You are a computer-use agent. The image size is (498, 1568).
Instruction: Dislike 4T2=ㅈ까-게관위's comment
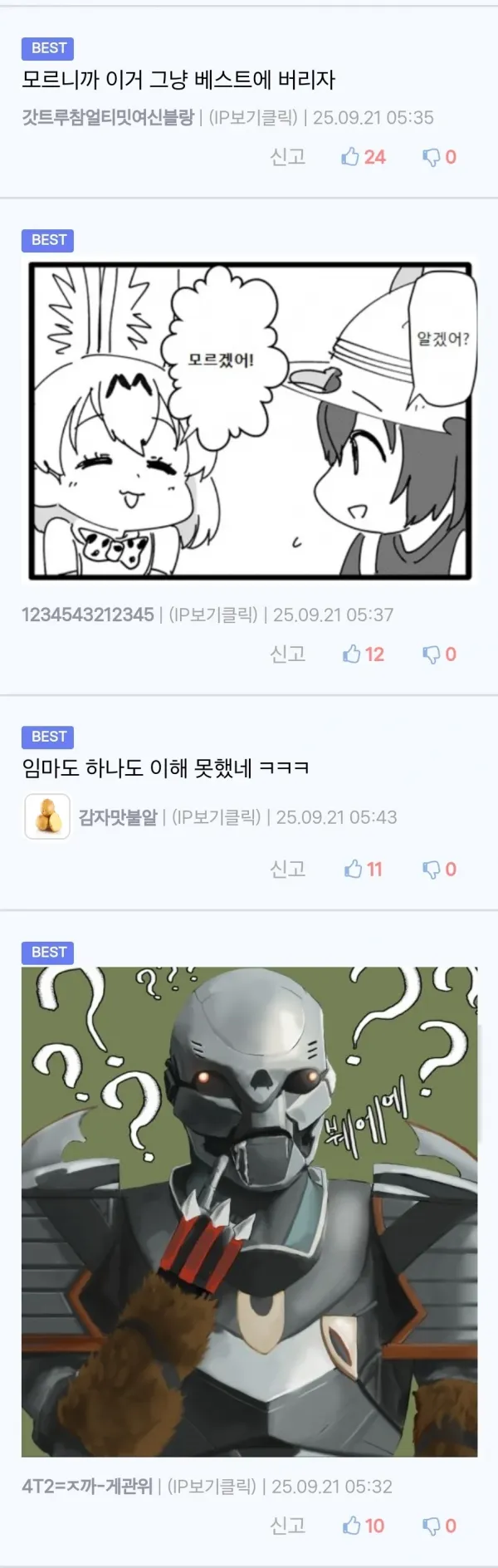coord(439,1526)
